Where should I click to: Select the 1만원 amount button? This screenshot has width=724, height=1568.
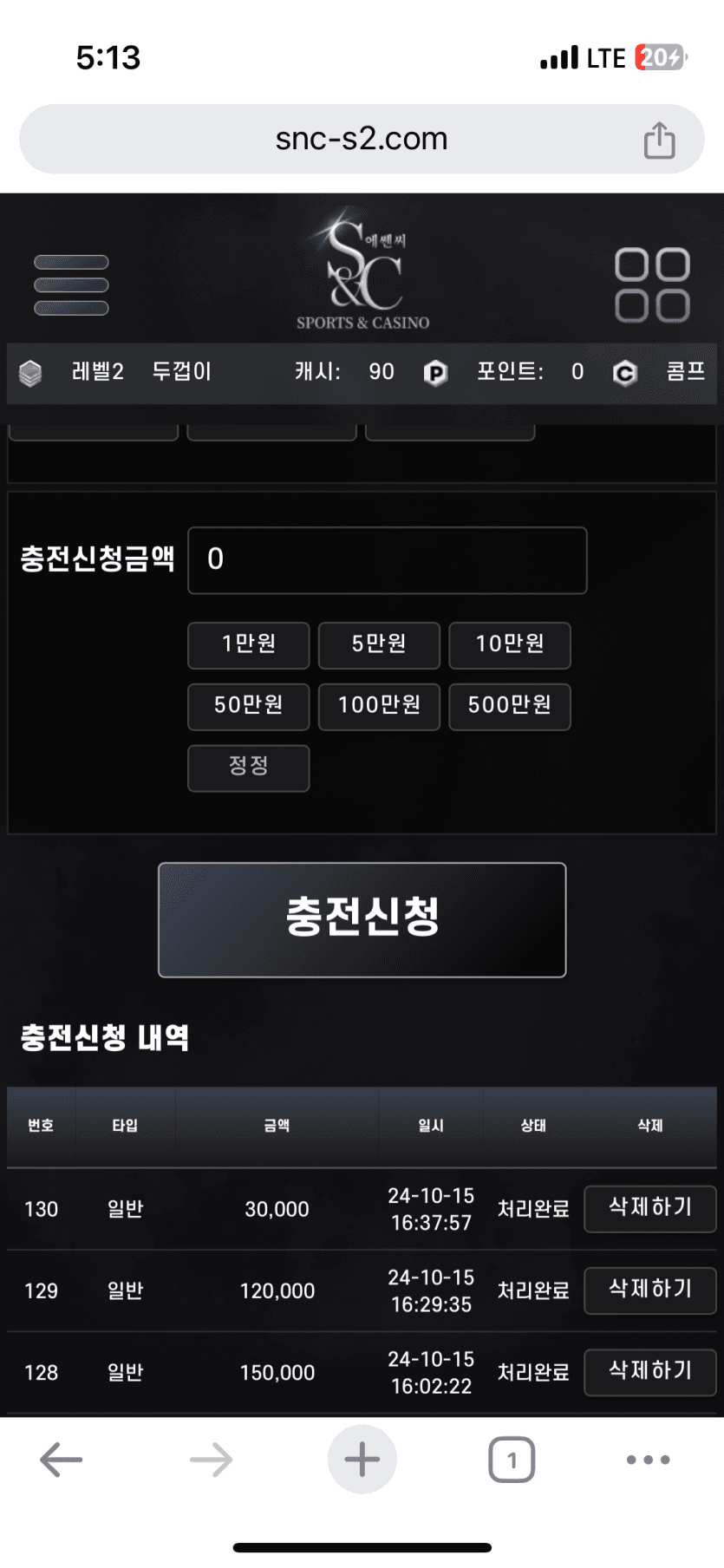[x=249, y=644]
